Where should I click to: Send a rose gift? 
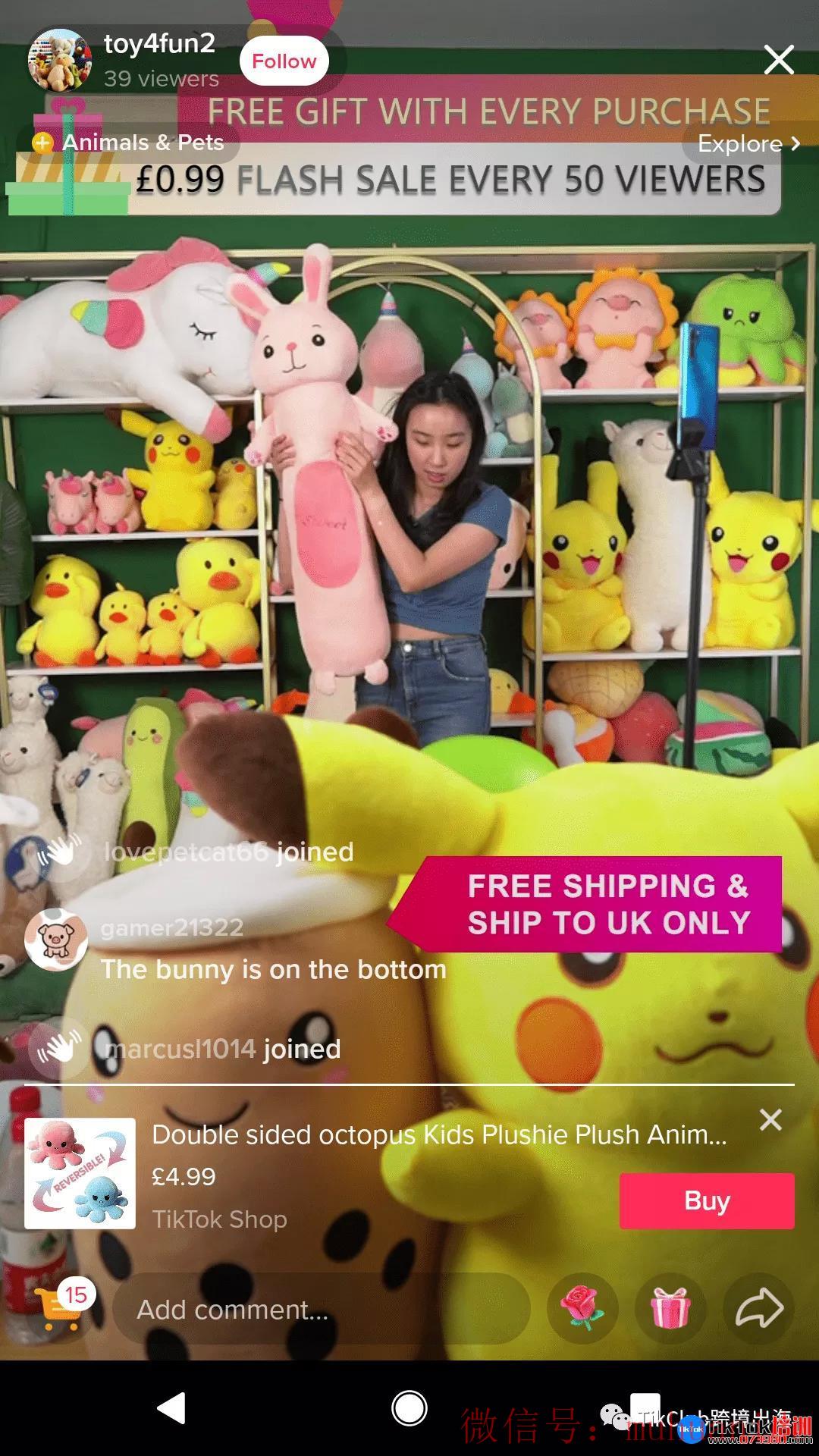coord(582,1308)
